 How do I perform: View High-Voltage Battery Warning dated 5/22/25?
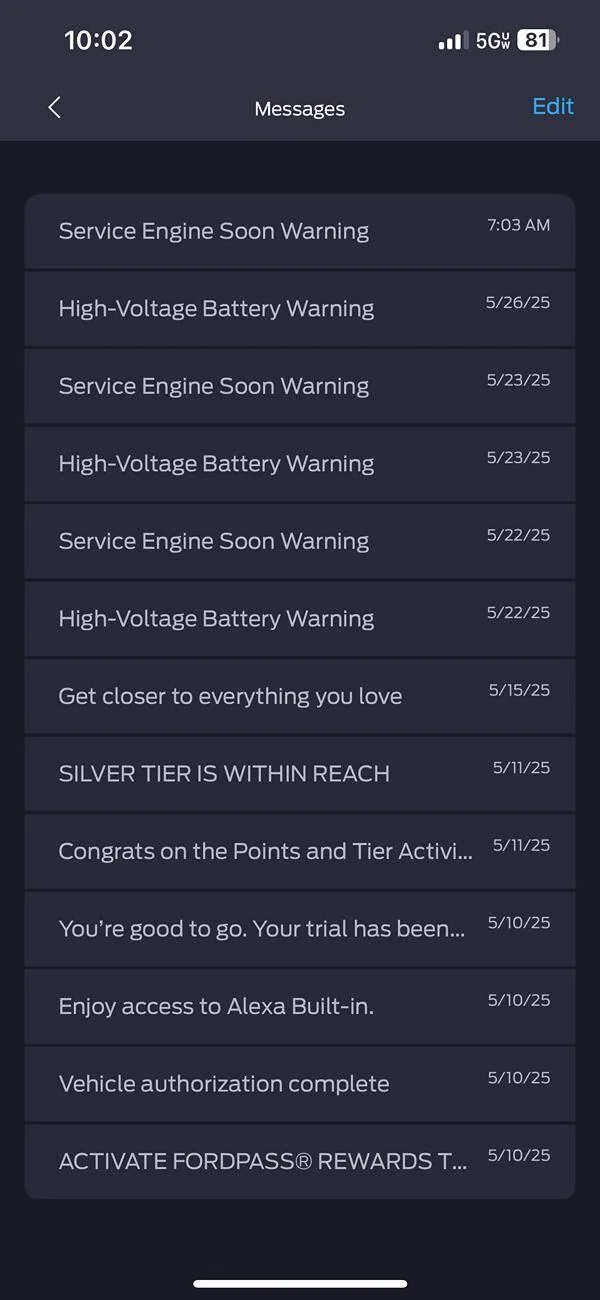300,619
